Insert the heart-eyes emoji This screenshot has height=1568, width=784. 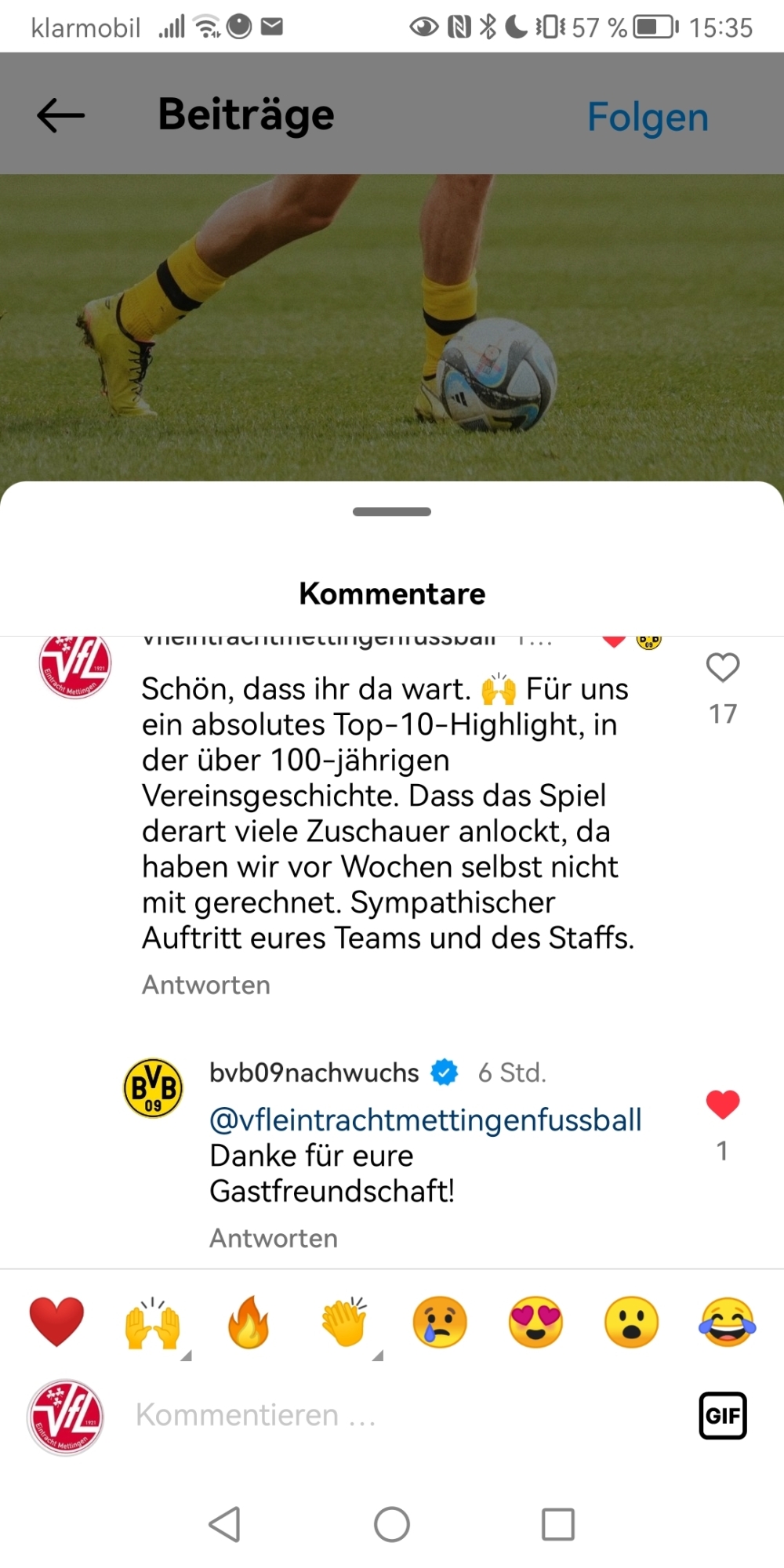pyautogui.click(x=536, y=1322)
